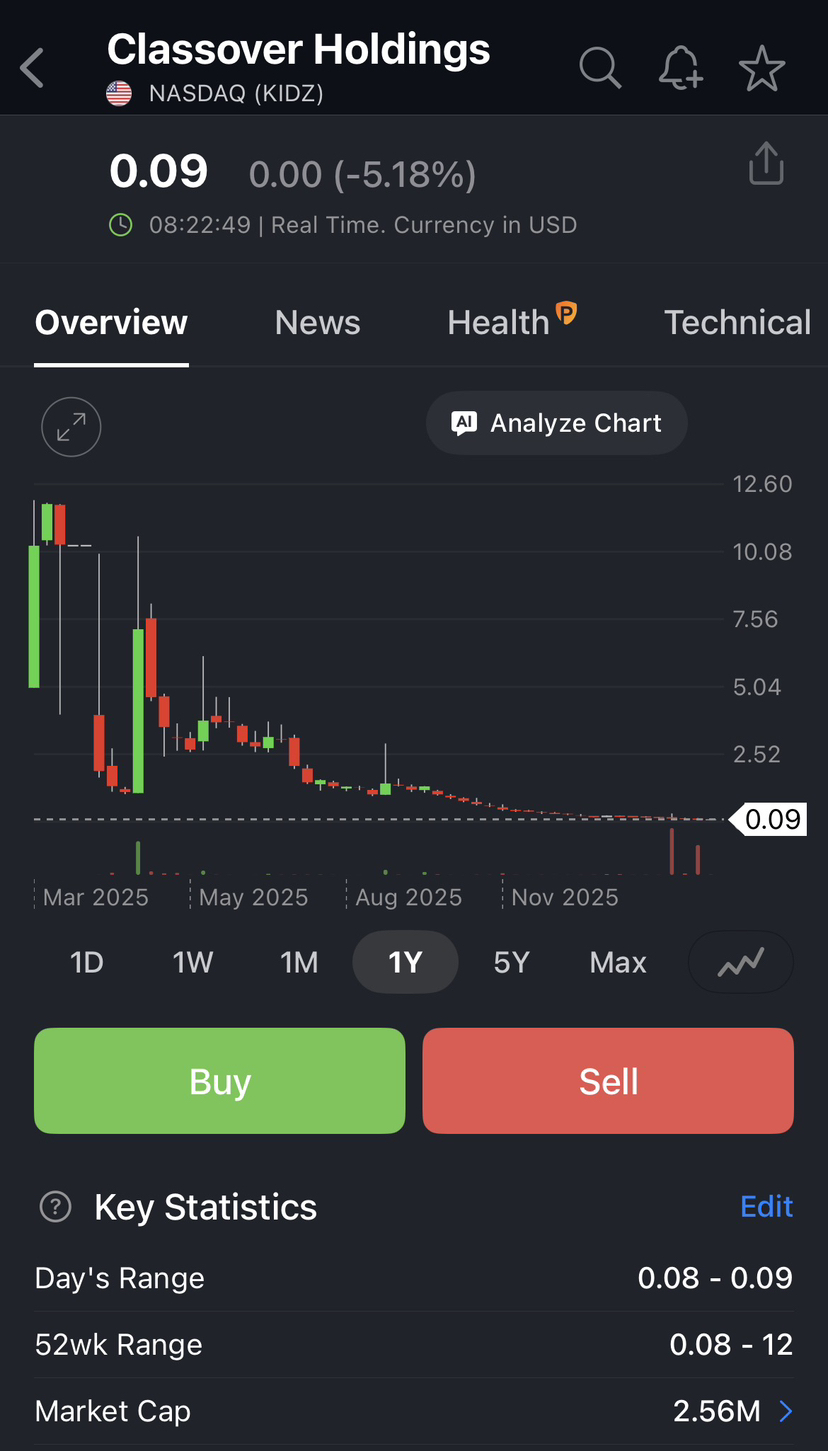Switch chart to 5Y range

click(x=511, y=962)
